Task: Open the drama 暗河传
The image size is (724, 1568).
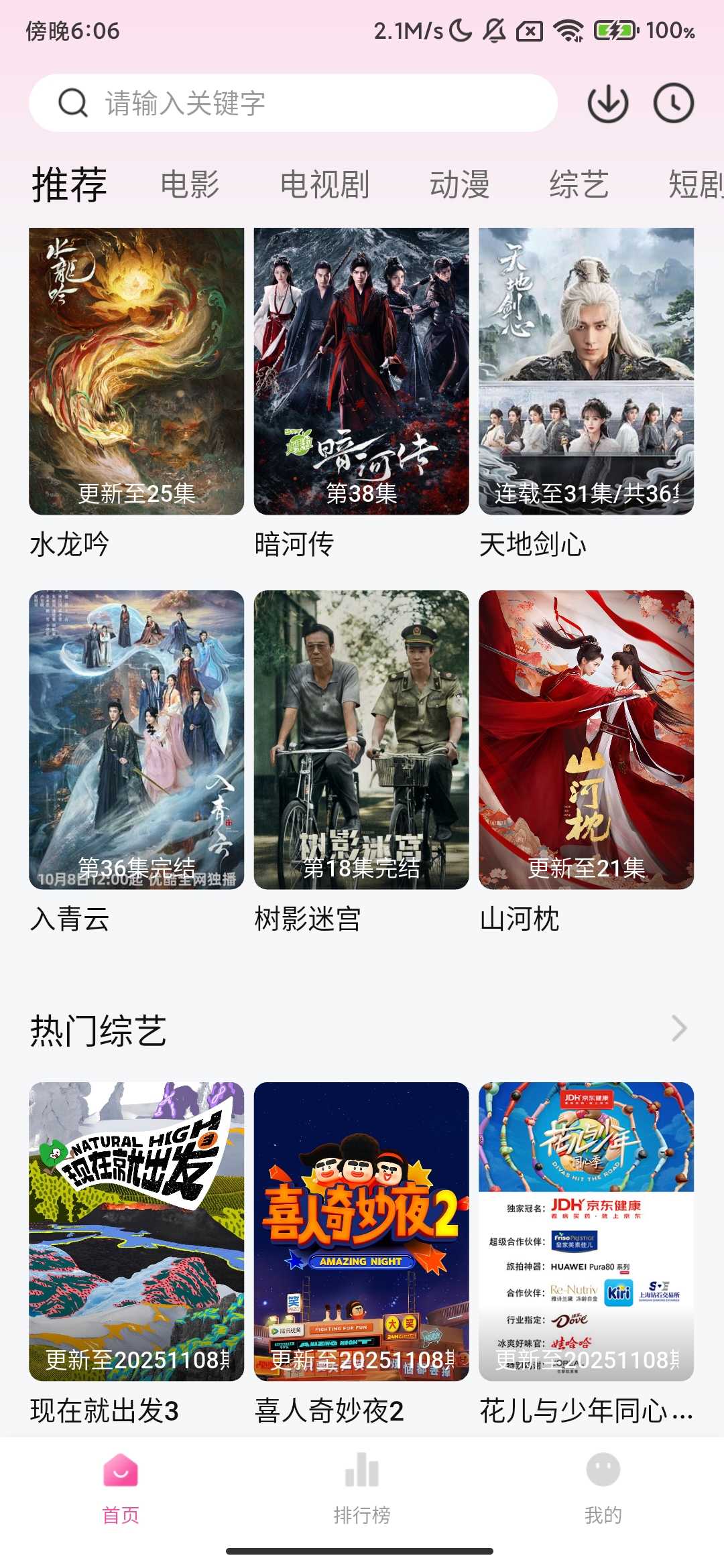Action: tap(361, 371)
